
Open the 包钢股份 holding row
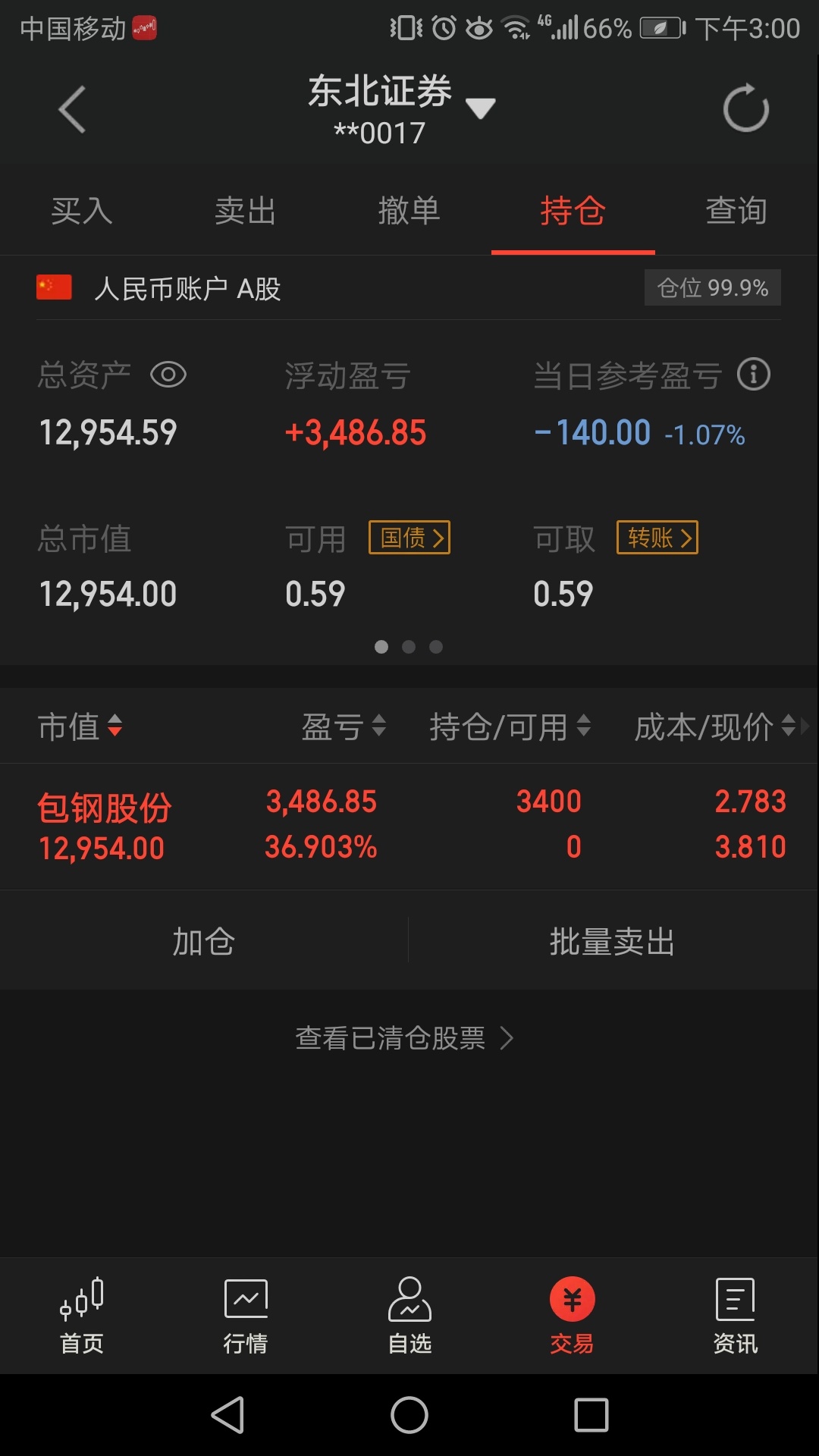pyautogui.click(x=409, y=826)
